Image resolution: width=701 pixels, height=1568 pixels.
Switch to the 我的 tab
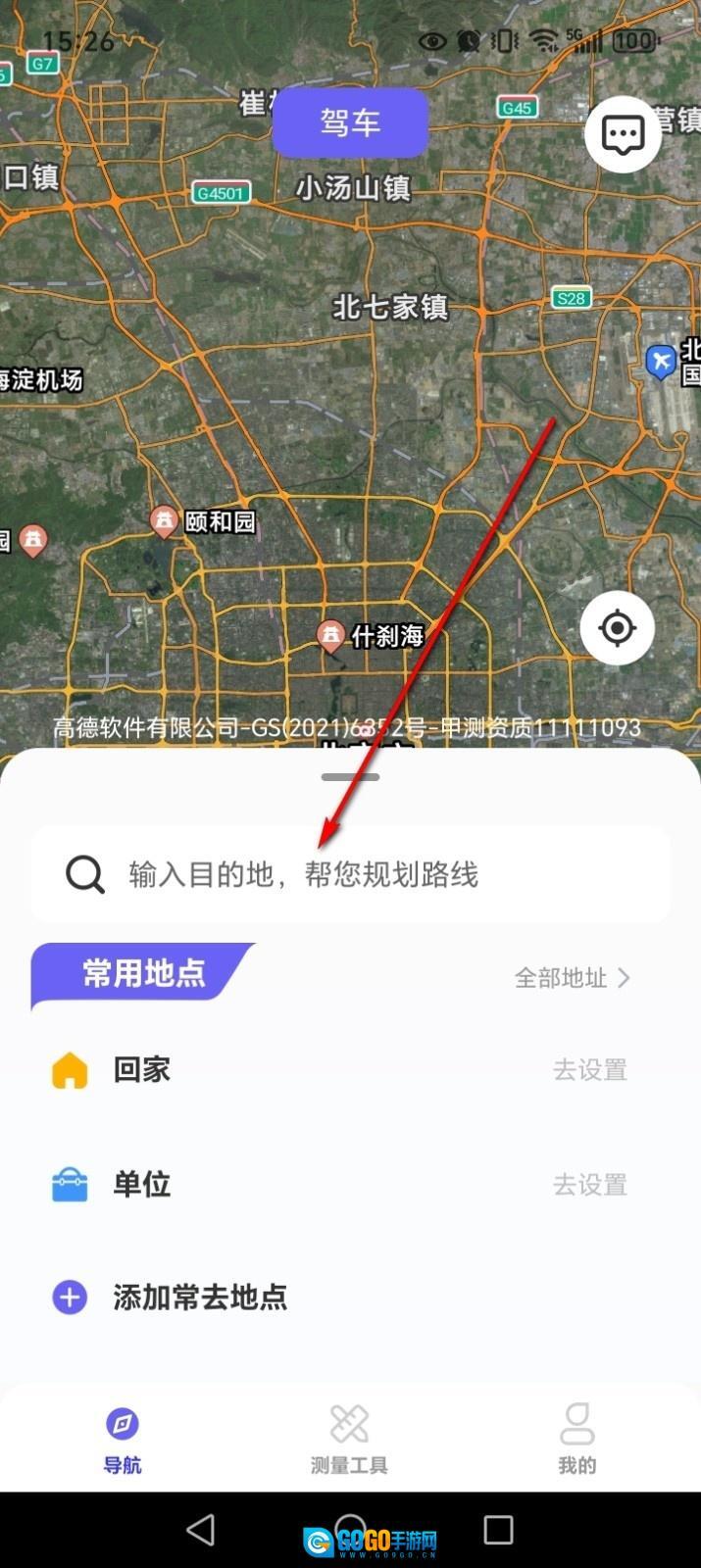pos(576,1438)
